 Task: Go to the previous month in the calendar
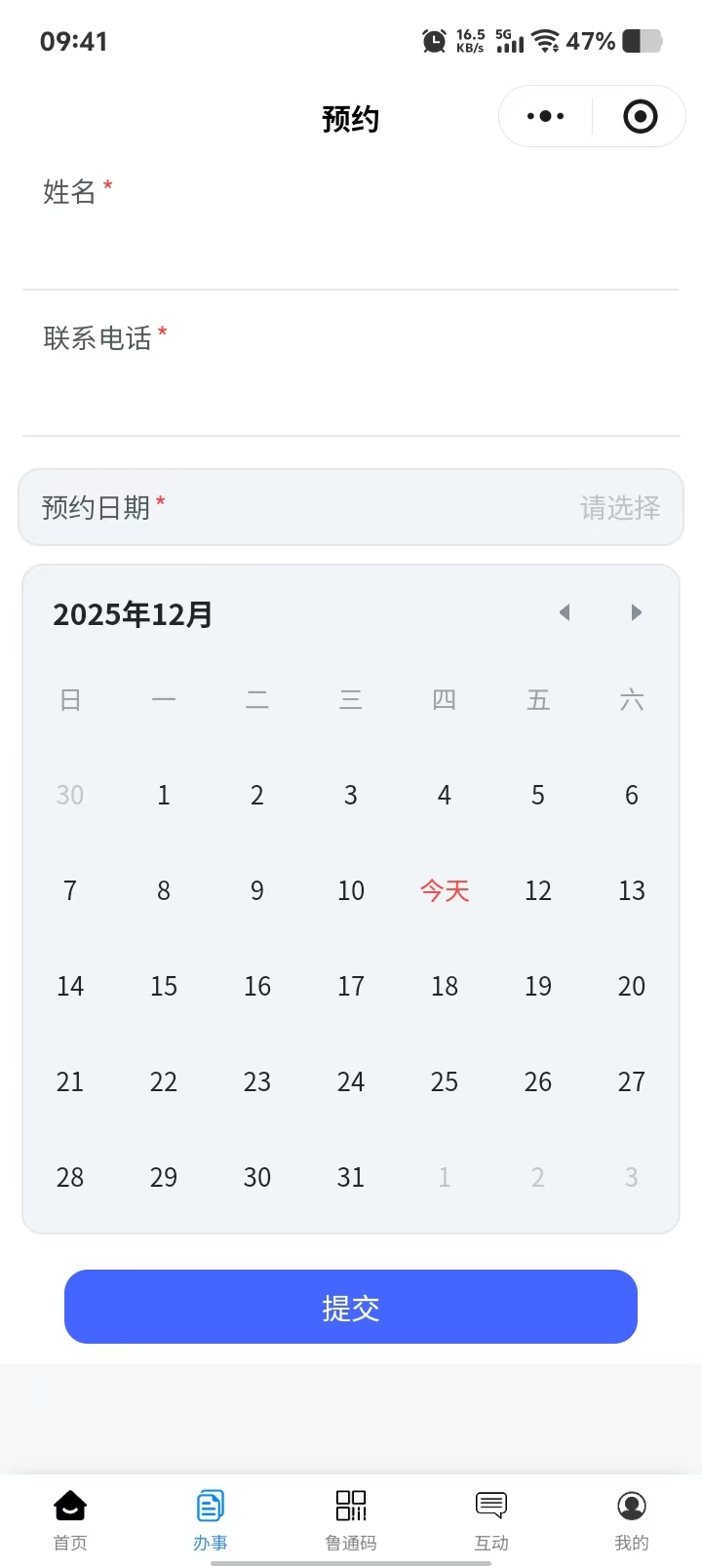(x=564, y=612)
